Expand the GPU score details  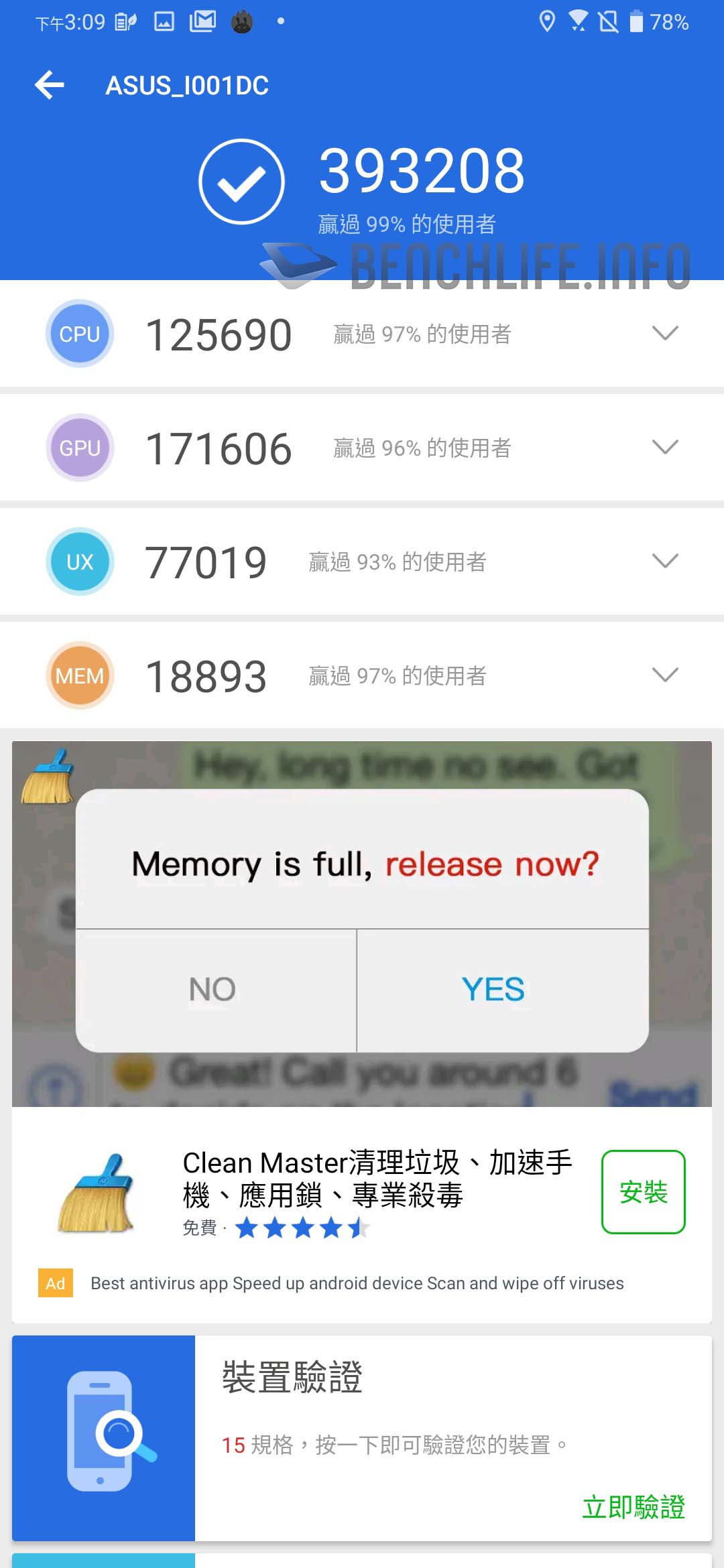(x=665, y=447)
